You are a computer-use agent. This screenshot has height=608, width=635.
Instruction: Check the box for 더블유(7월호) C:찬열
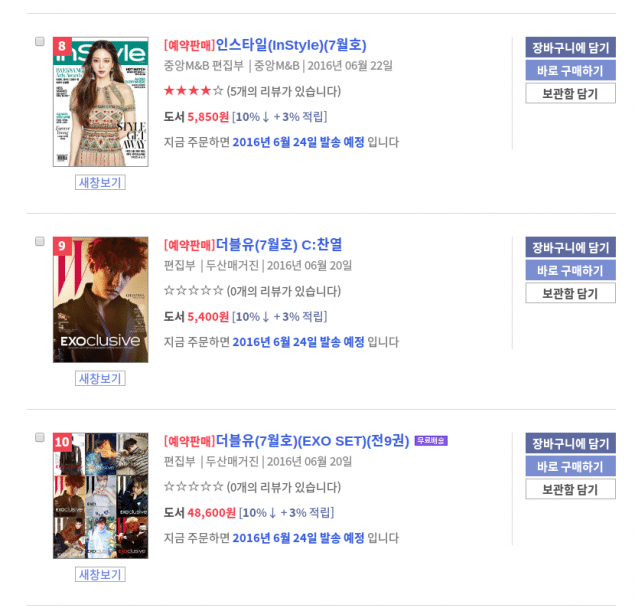[40, 242]
